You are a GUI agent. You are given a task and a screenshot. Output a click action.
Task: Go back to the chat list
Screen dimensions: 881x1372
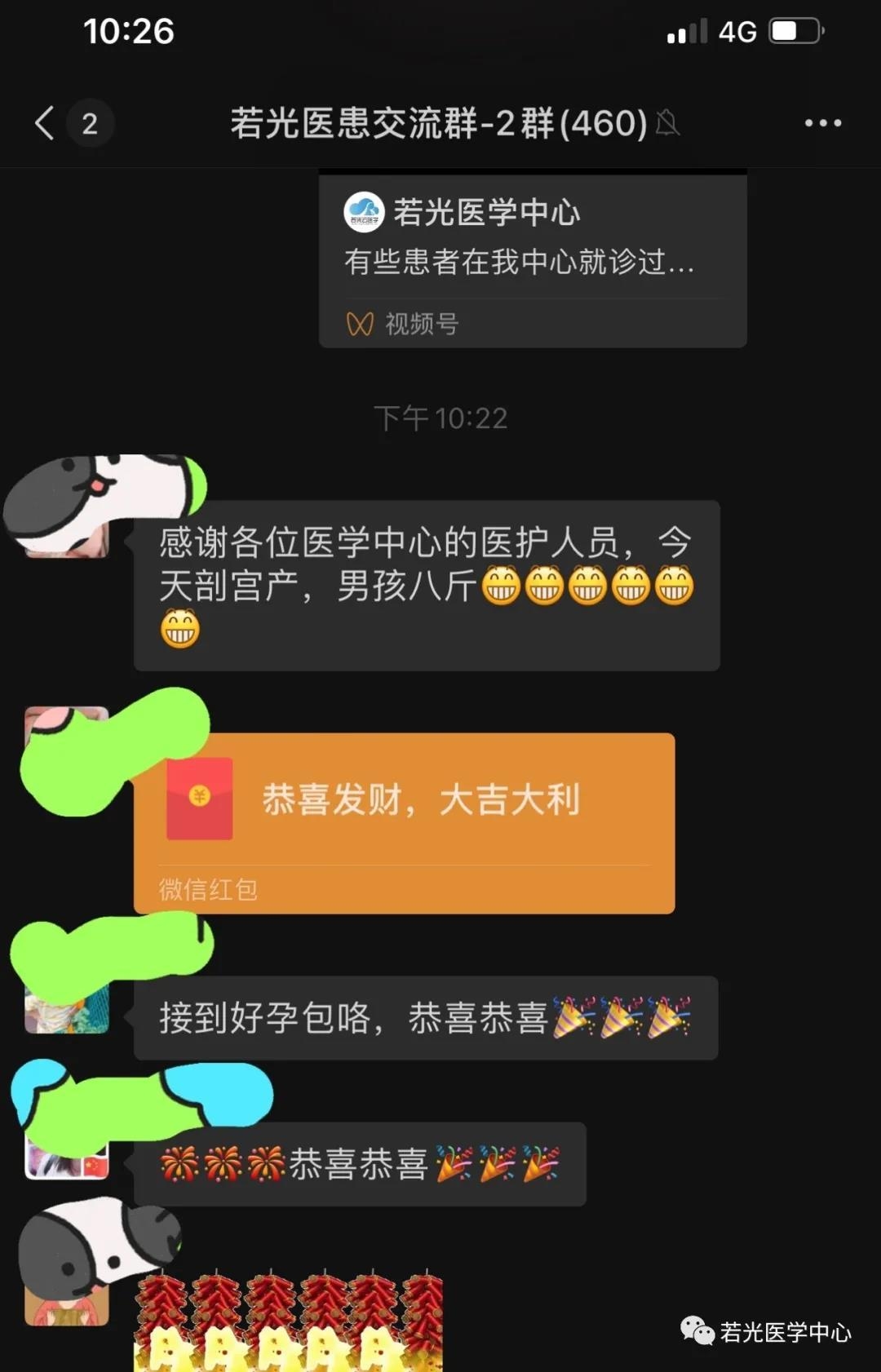tap(46, 123)
